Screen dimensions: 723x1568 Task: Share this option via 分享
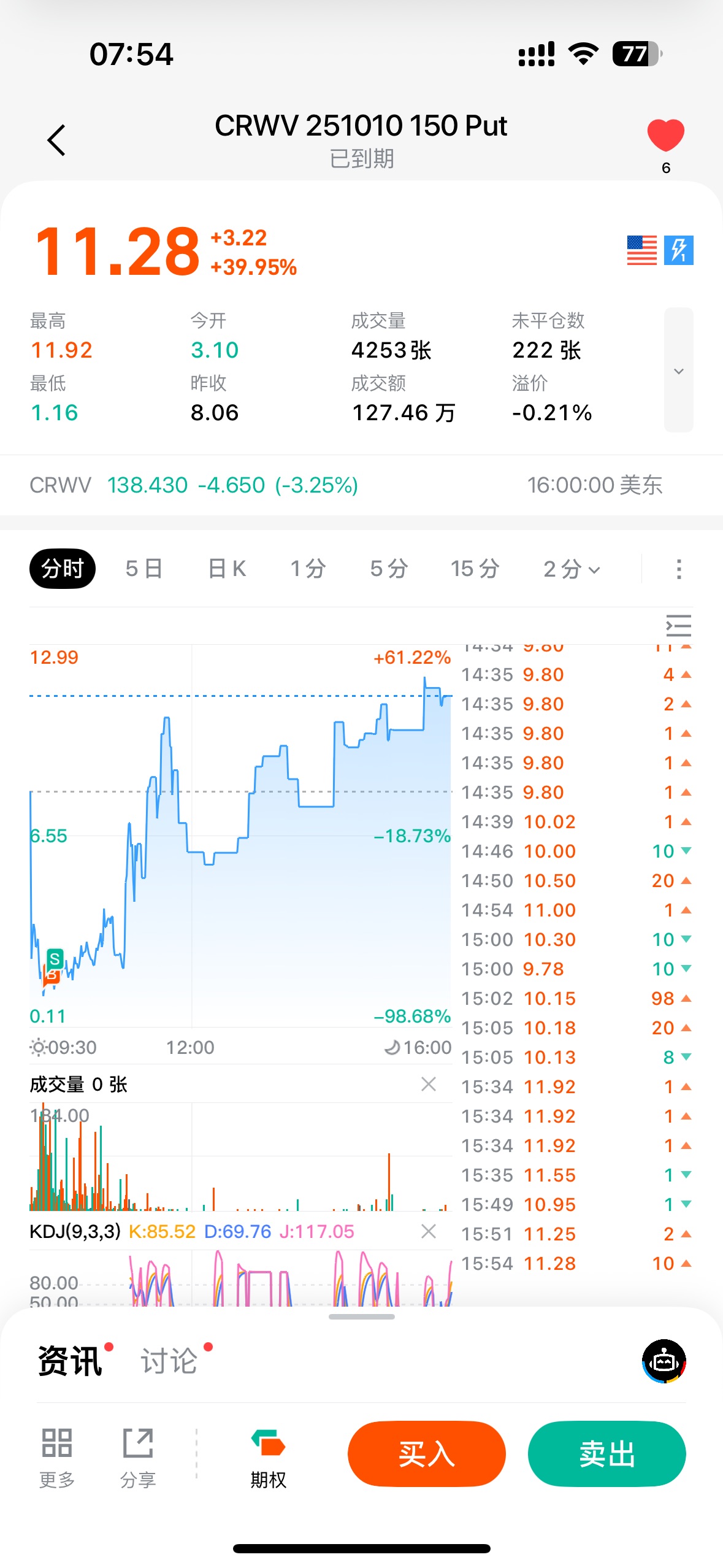(138, 1458)
